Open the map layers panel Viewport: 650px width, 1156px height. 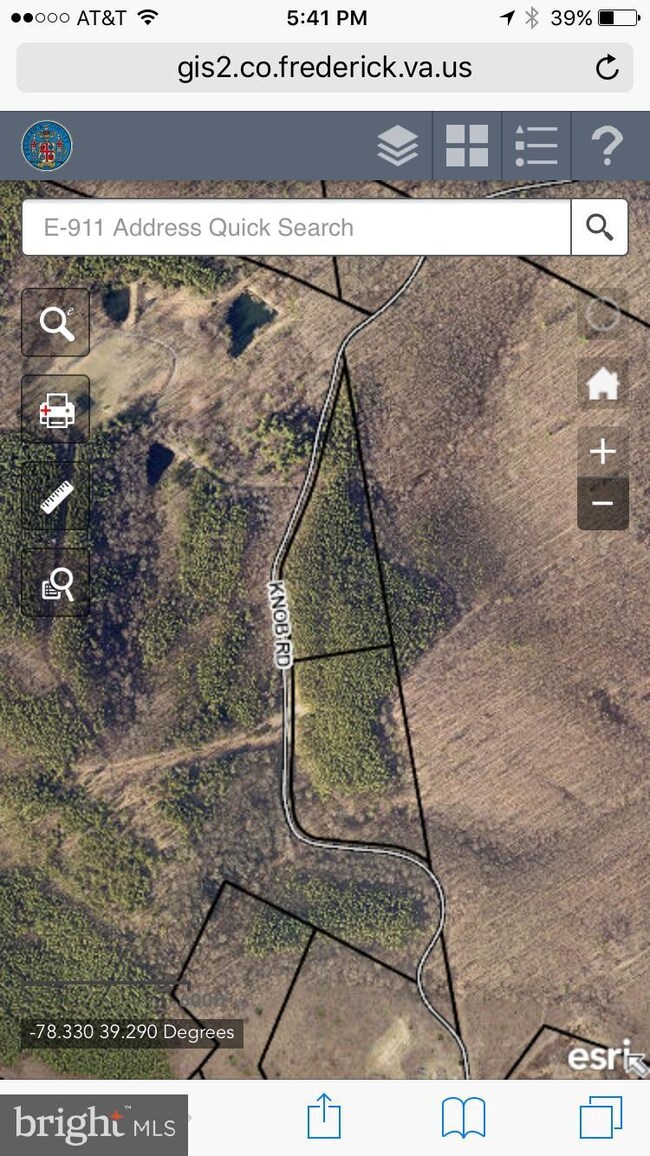click(x=398, y=146)
